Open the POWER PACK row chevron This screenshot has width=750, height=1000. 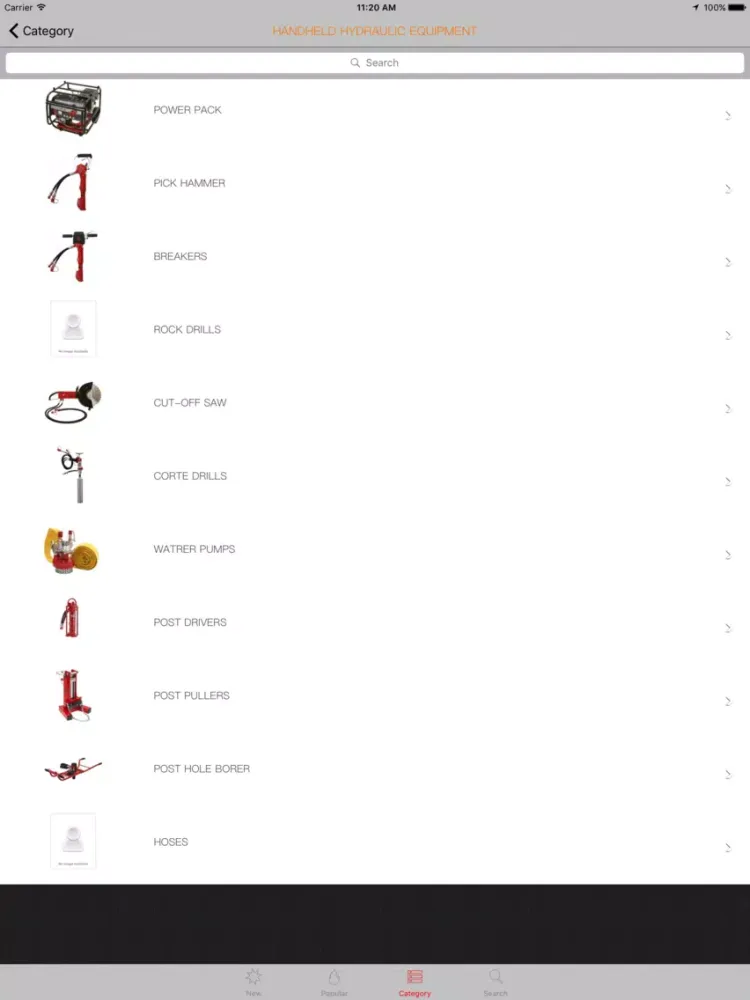tap(729, 116)
